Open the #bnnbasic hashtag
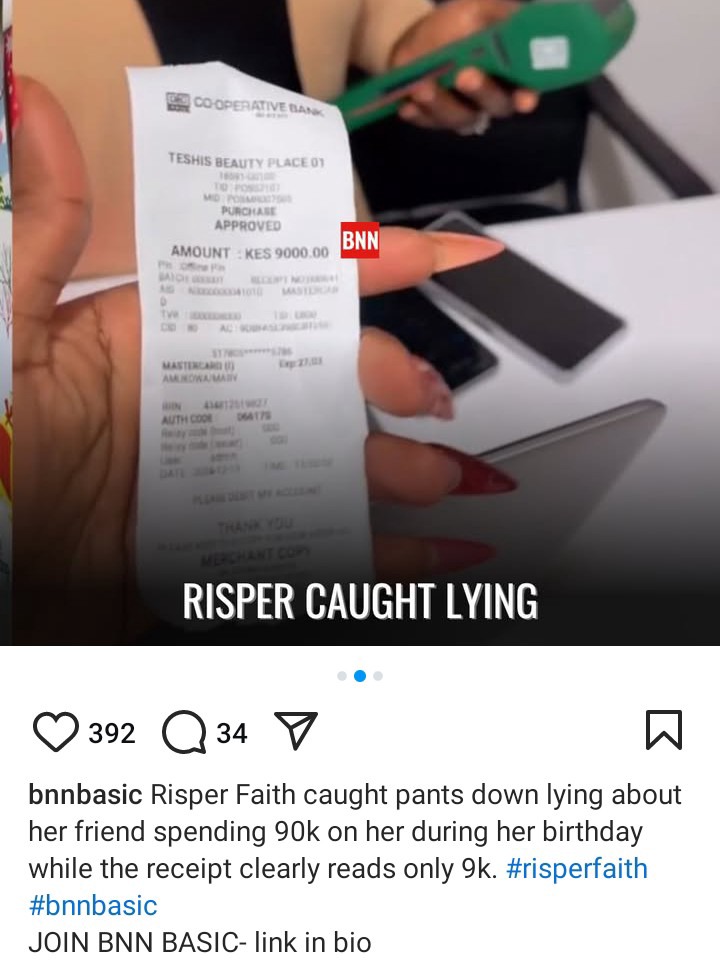This screenshot has width=720, height=977. (92, 905)
